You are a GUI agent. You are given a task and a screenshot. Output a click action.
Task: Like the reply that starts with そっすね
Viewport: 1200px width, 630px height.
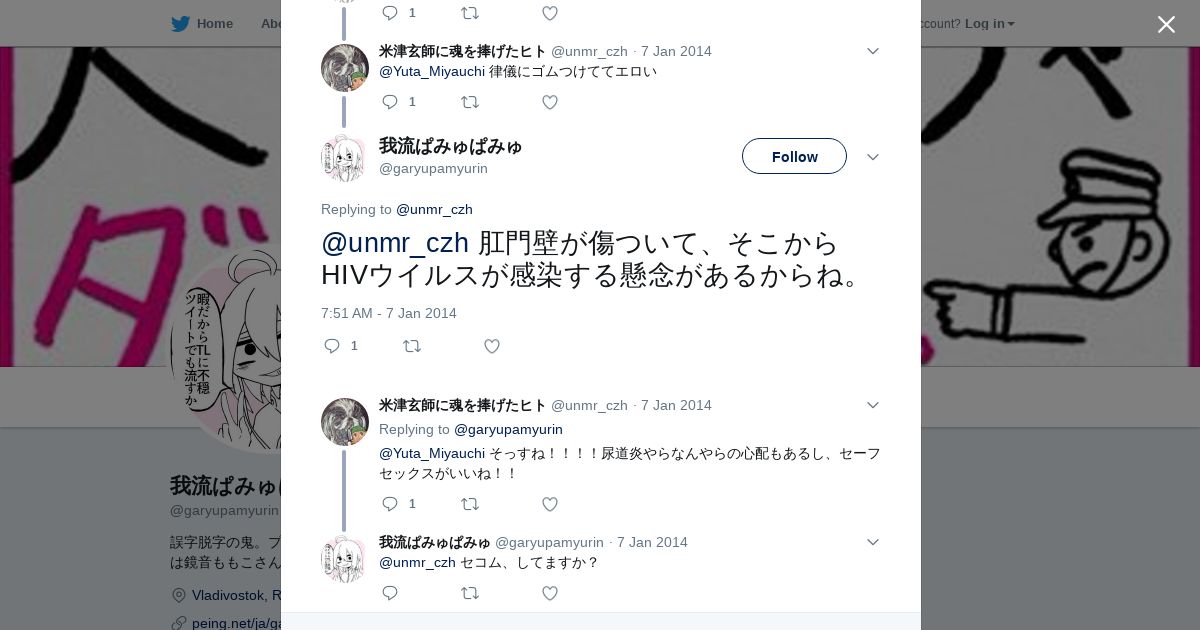coord(550,504)
